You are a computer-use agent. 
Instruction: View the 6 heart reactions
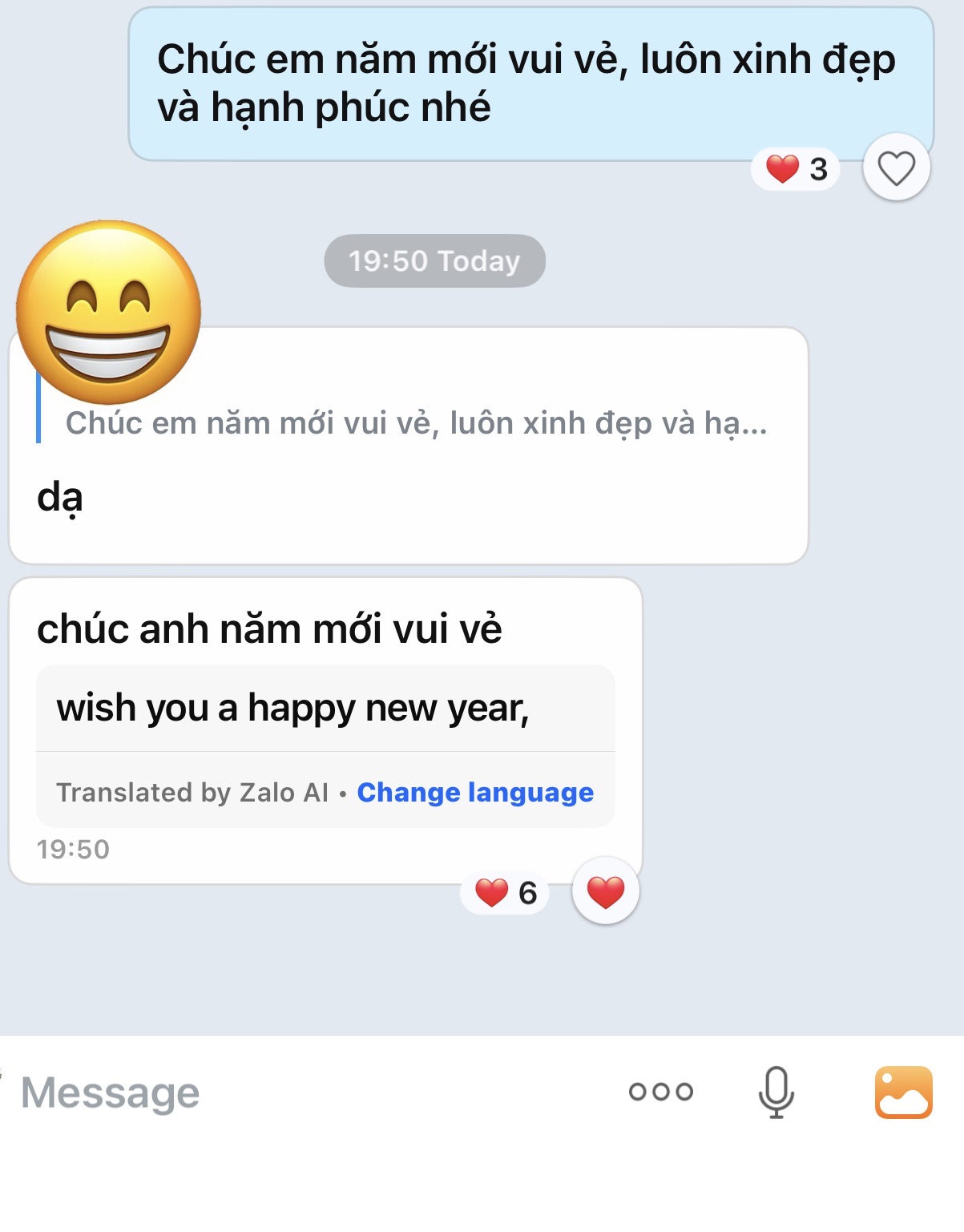pyautogui.click(x=505, y=892)
